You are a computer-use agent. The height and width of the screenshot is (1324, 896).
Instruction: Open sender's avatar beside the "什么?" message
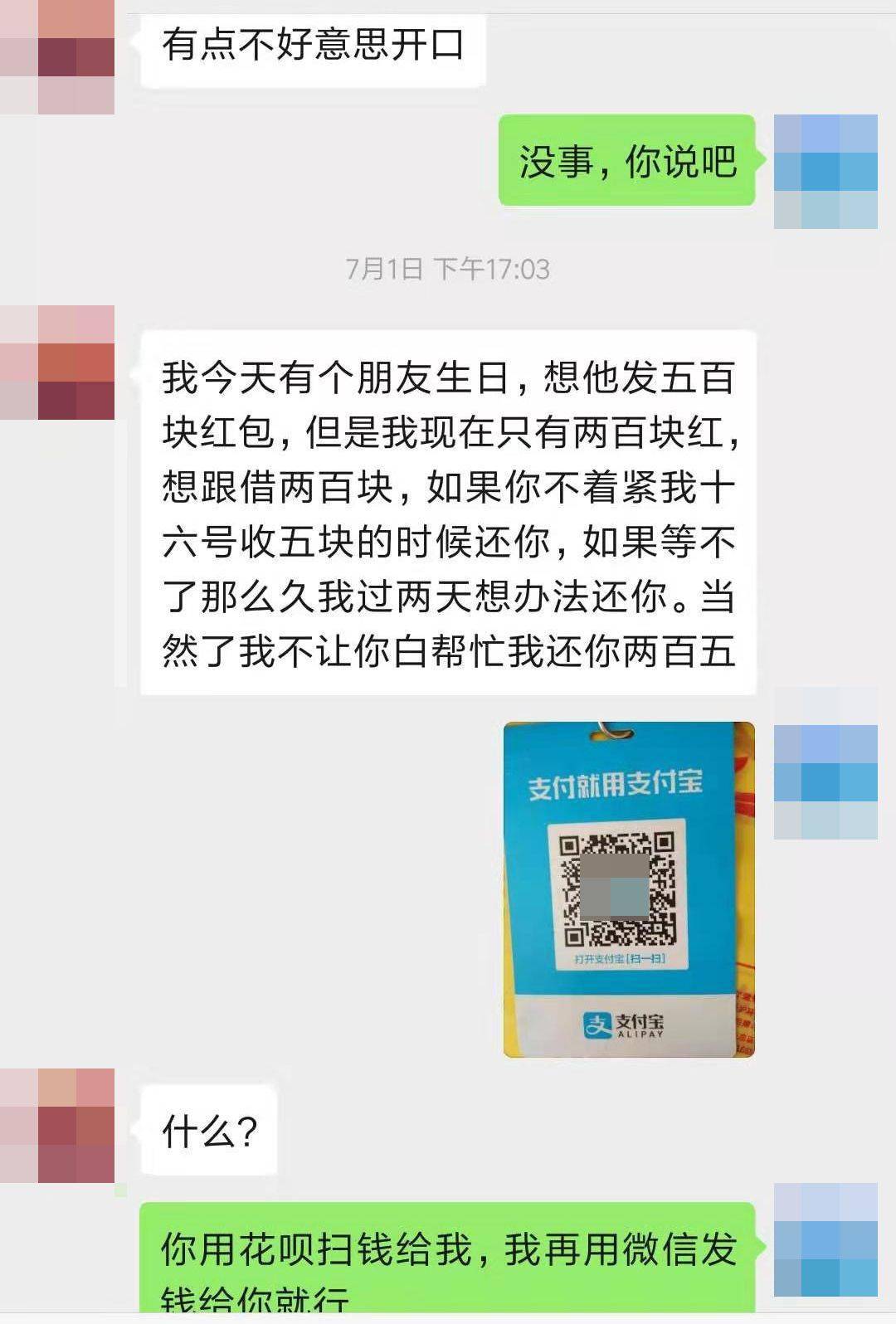[x=57, y=1126]
